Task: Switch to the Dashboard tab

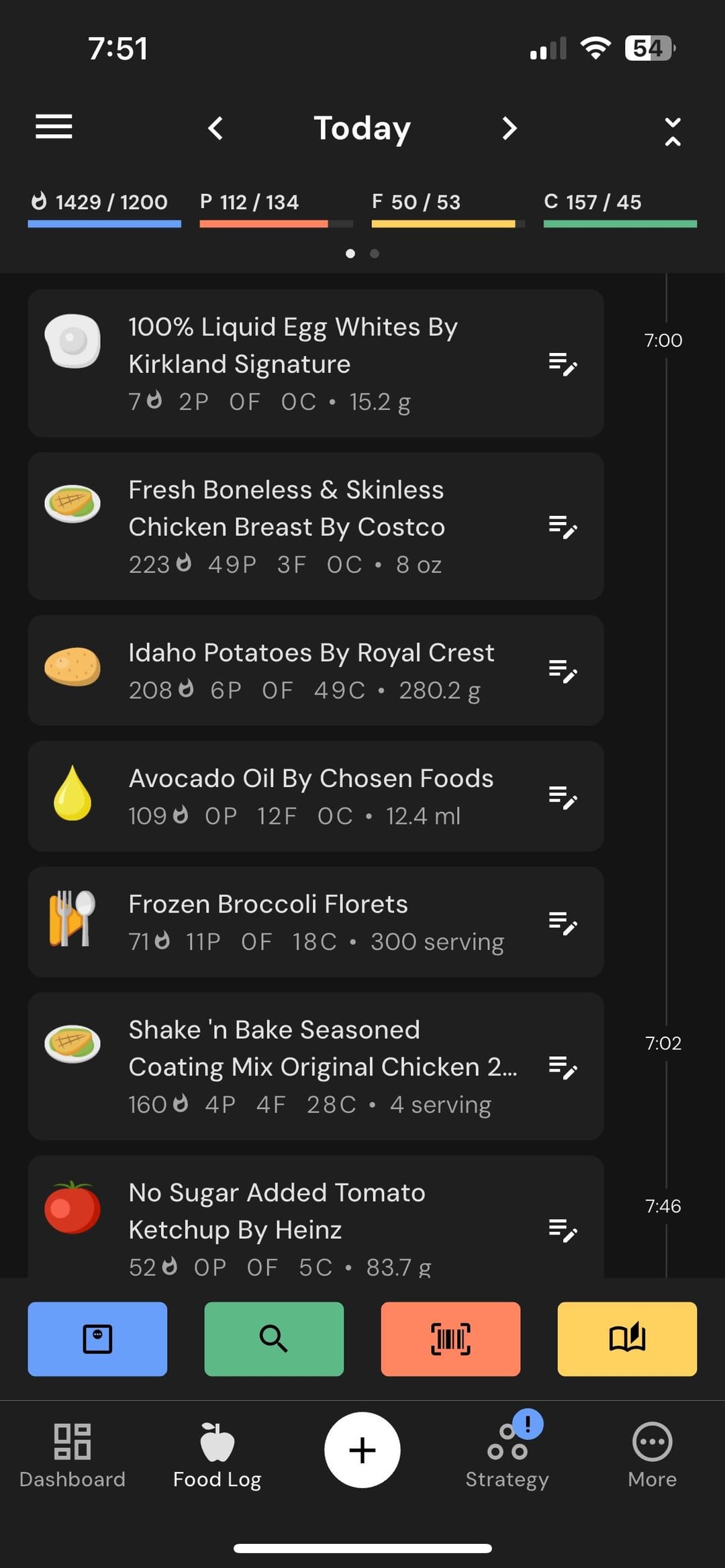Action: coord(72,1455)
